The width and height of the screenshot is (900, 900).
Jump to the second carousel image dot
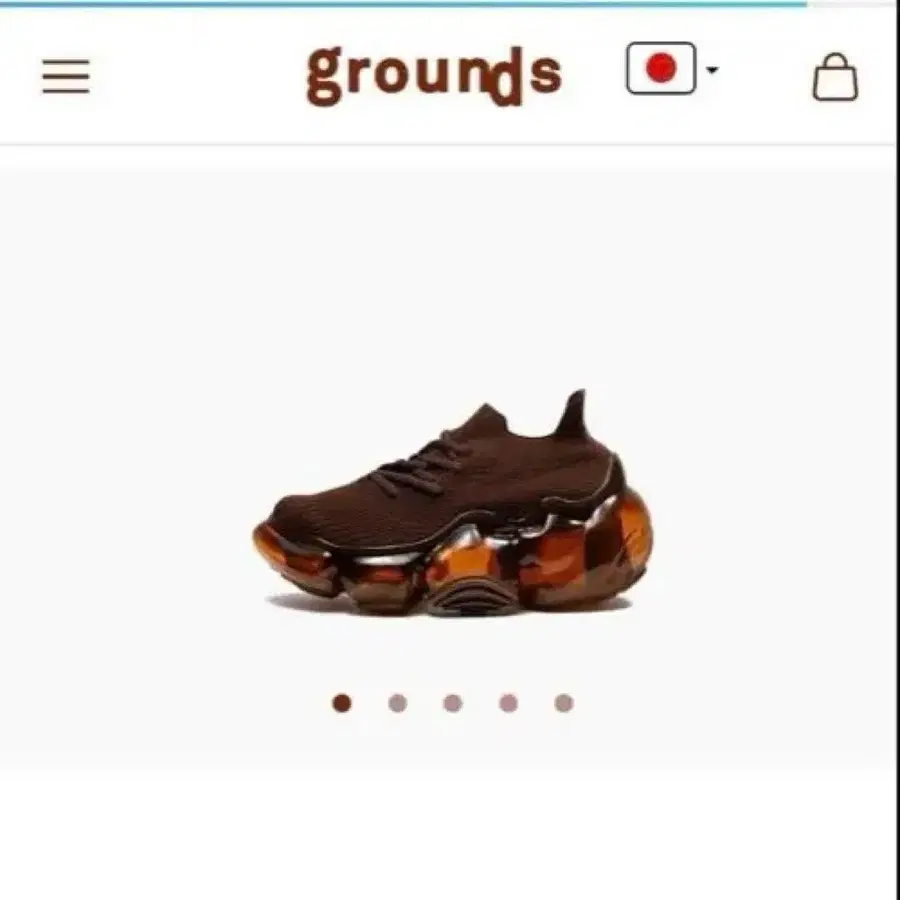(397, 703)
